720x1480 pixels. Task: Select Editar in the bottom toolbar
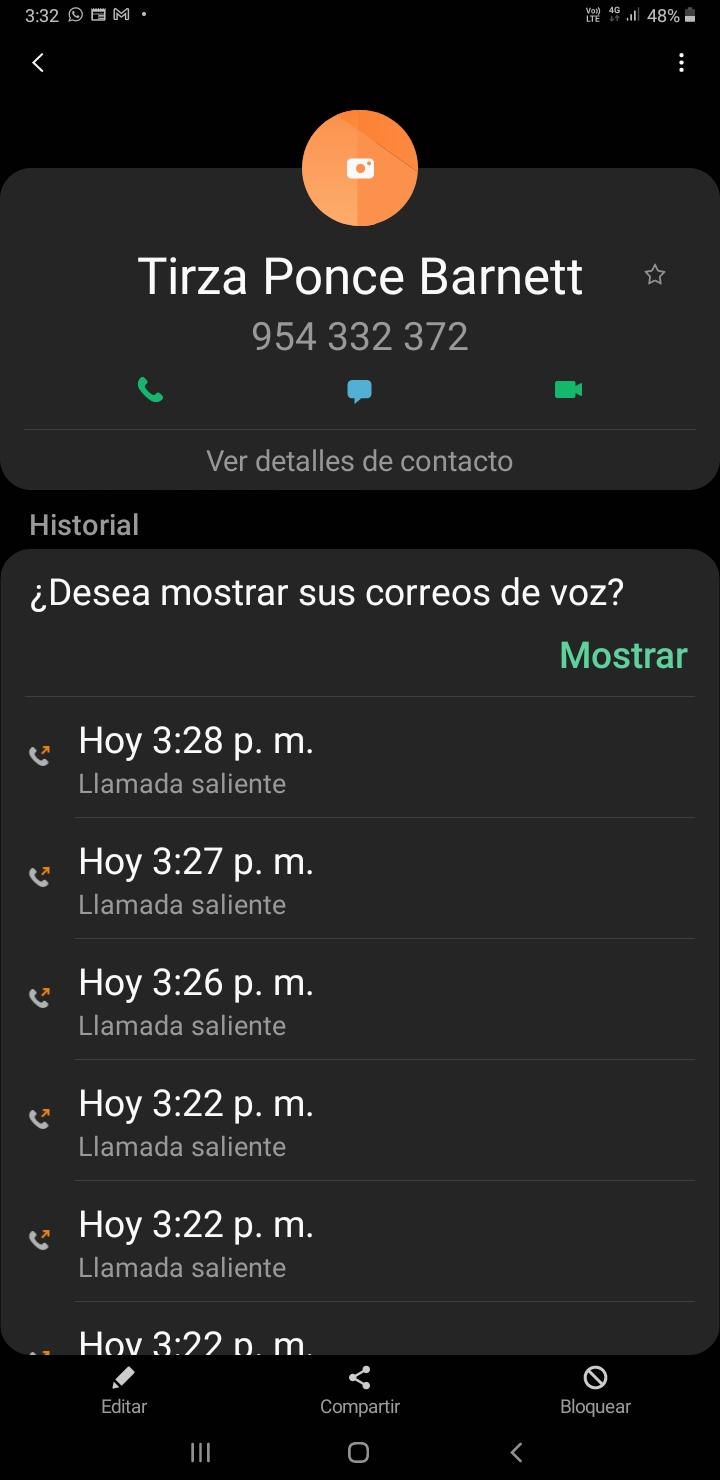click(124, 1390)
